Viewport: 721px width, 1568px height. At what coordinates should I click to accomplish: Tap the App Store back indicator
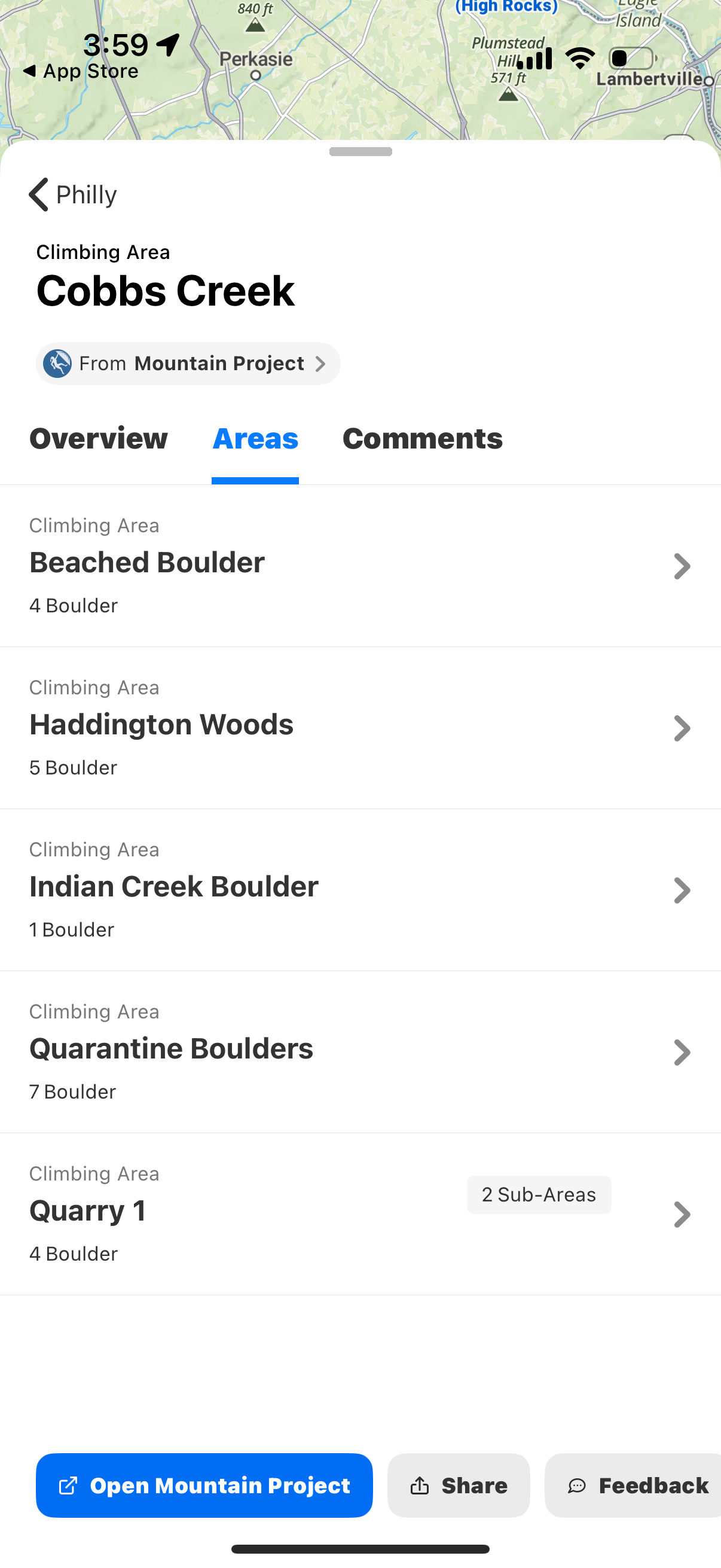(82, 71)
